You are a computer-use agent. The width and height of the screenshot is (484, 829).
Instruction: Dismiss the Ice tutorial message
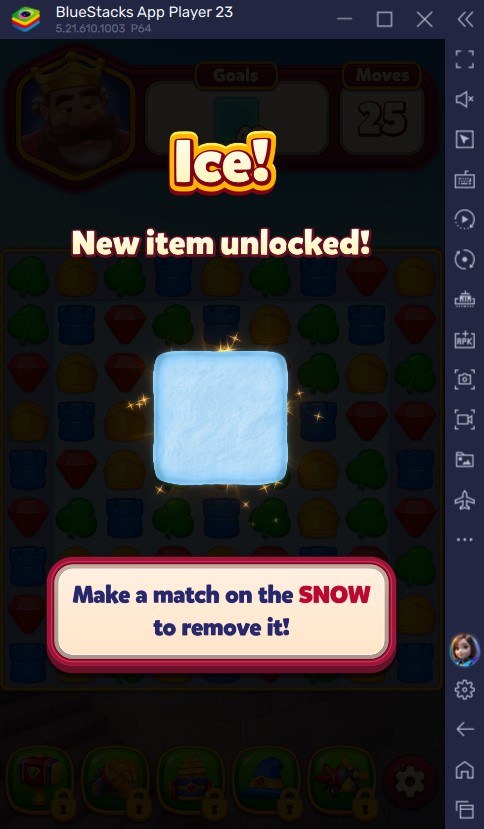coord(221,611)
